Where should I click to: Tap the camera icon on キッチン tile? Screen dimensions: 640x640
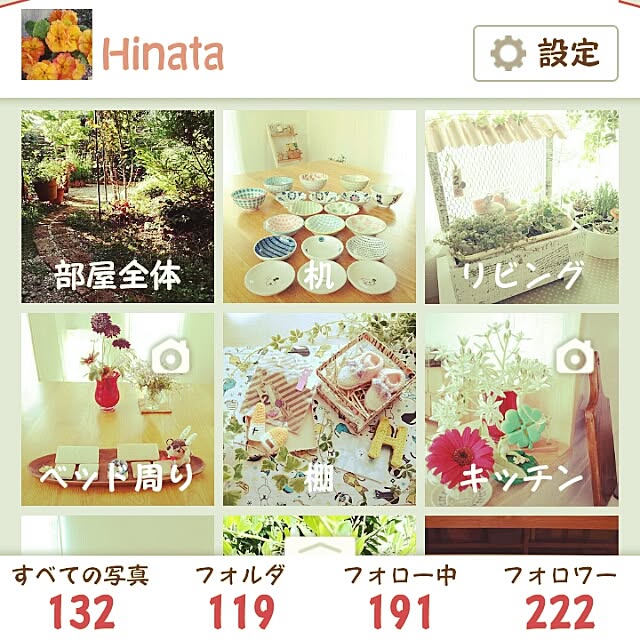[x=575, y=355]
